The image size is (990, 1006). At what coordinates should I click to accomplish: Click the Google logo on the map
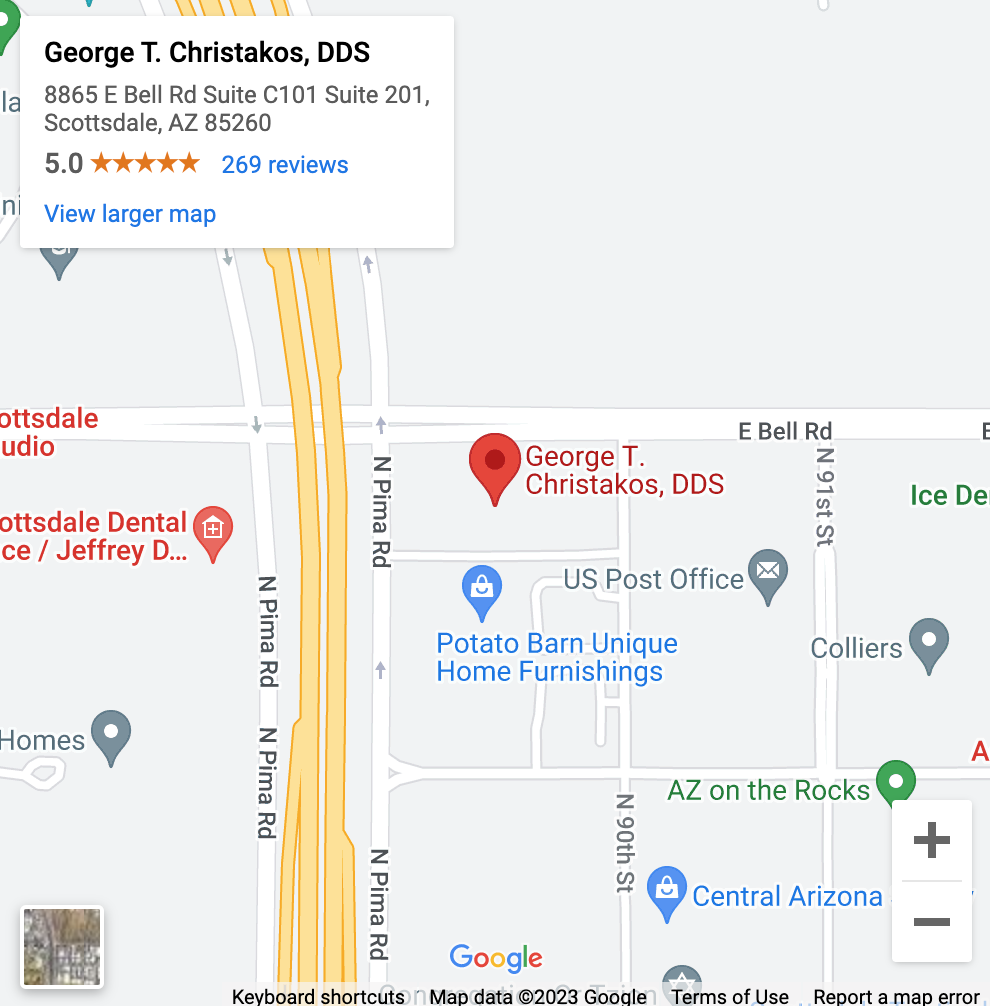[495, 958]
